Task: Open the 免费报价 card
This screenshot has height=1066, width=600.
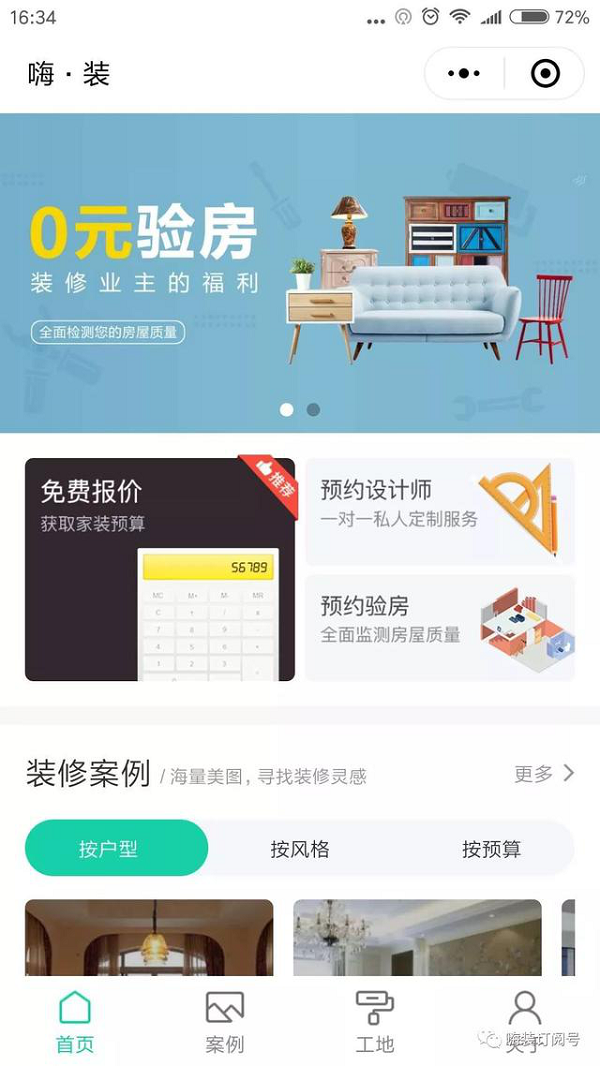Action: pos(160,569)
